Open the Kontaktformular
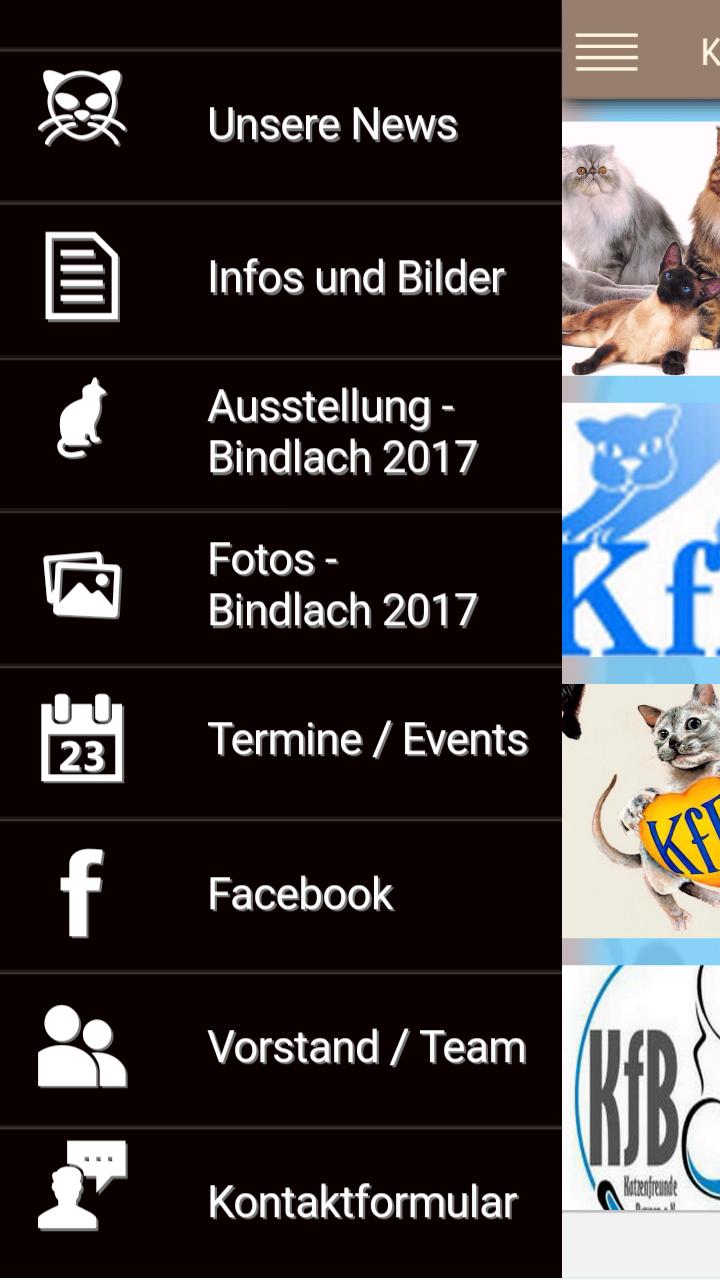The image size is (720, 1280). click(280, 1200)
